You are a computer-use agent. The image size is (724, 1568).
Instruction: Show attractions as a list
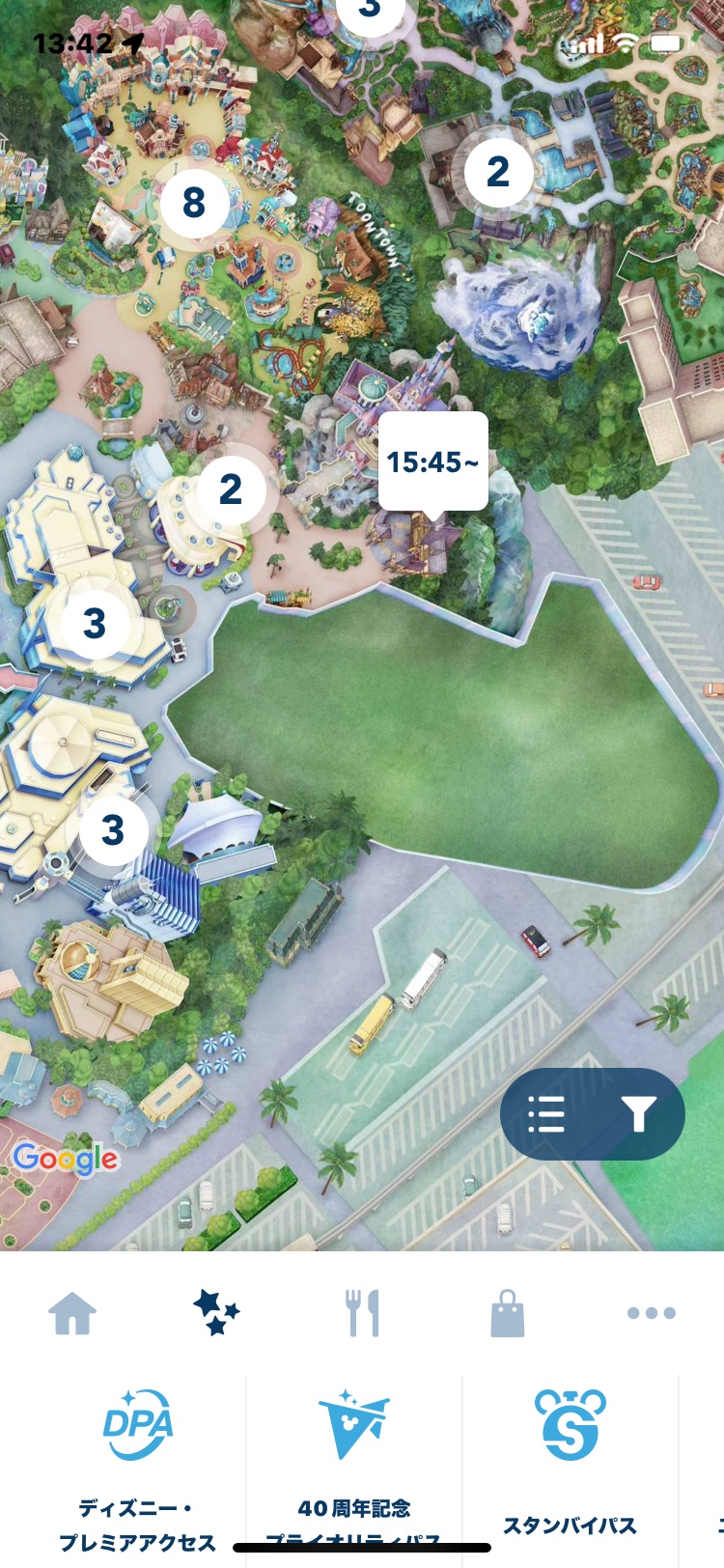click(x=546, y=1114)
